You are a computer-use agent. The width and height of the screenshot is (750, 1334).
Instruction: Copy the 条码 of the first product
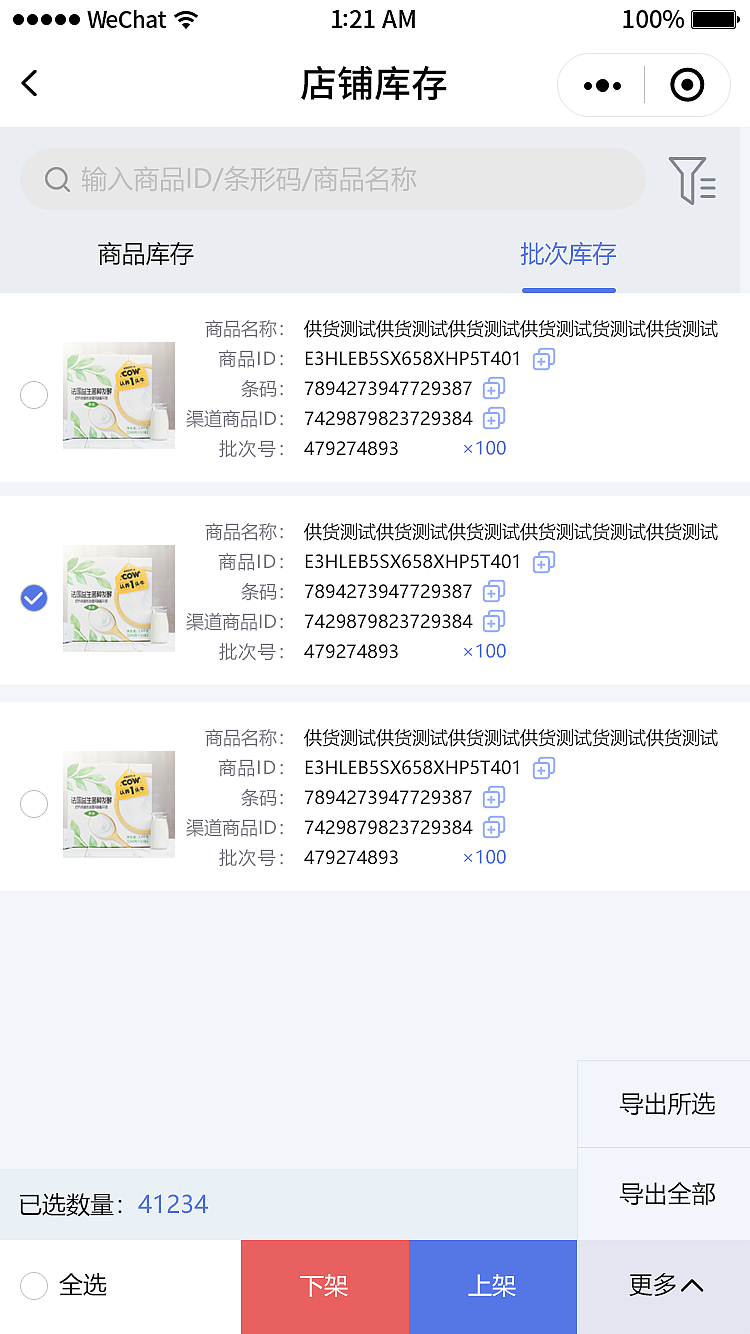click(493, 389)
